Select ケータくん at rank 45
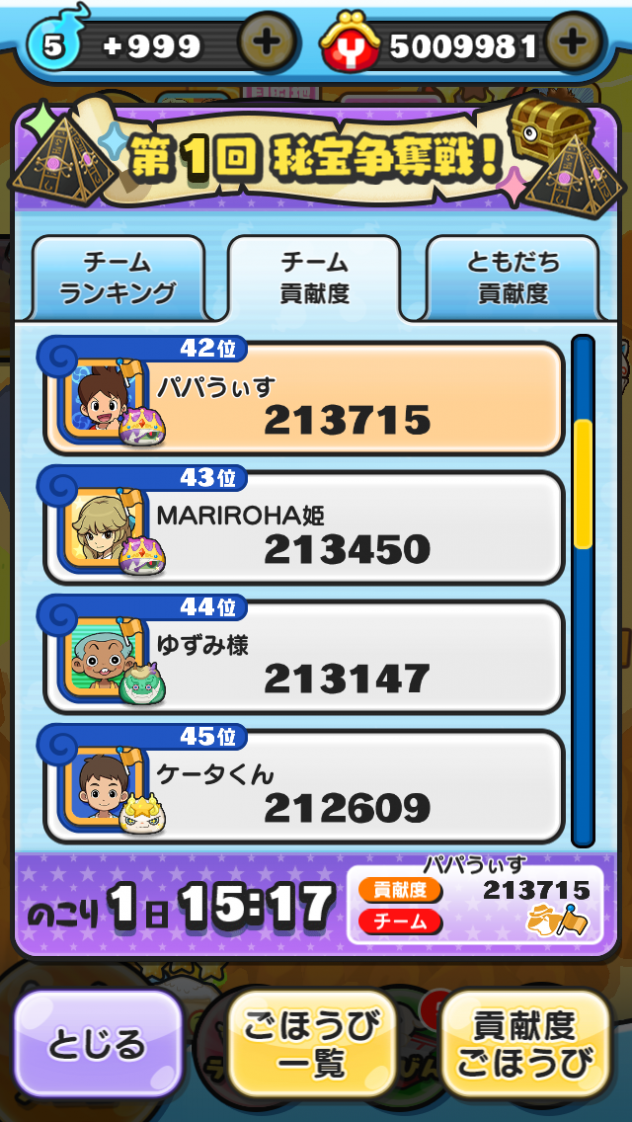 pyautogui.click(x=303, y=787)
